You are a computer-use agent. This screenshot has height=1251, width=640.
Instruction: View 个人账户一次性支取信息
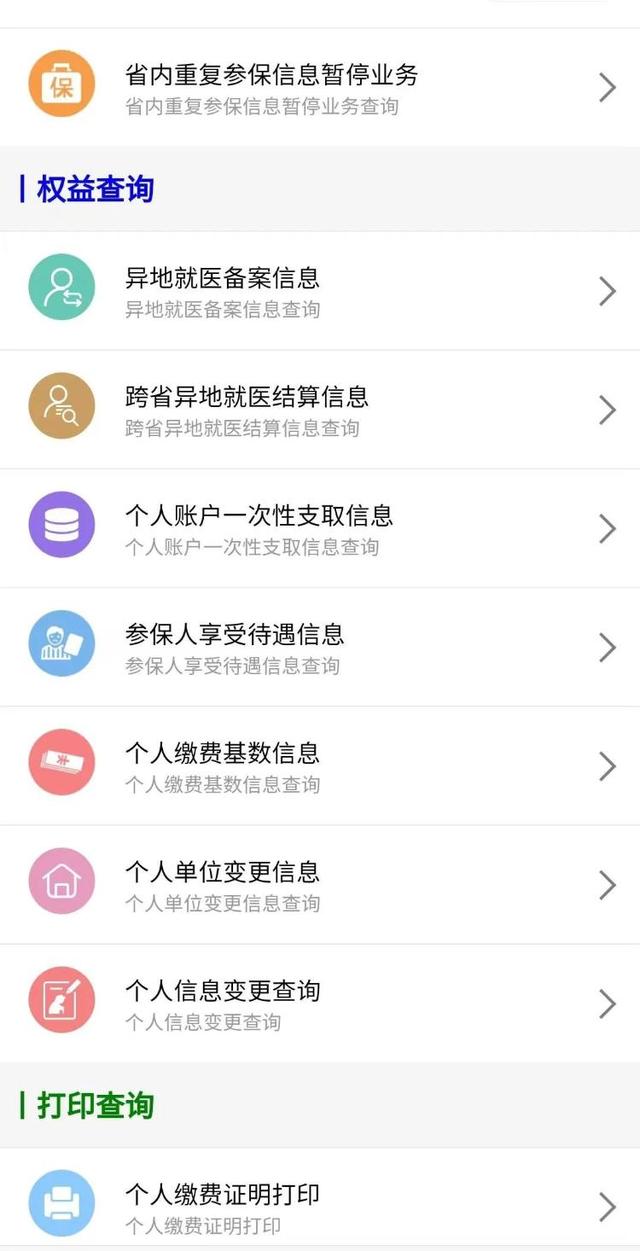coord(320,528)
